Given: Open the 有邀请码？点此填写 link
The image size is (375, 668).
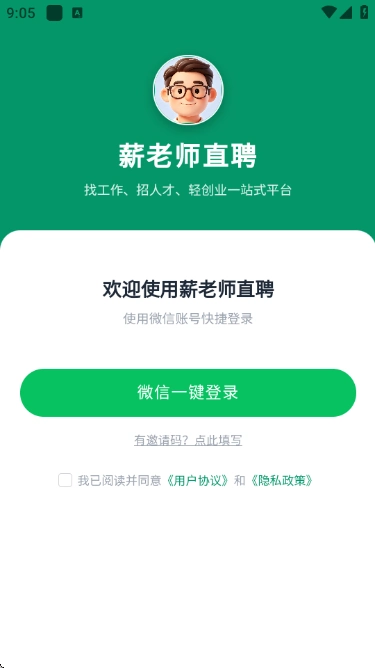Looking at the screenshot, I should [188, 440].
